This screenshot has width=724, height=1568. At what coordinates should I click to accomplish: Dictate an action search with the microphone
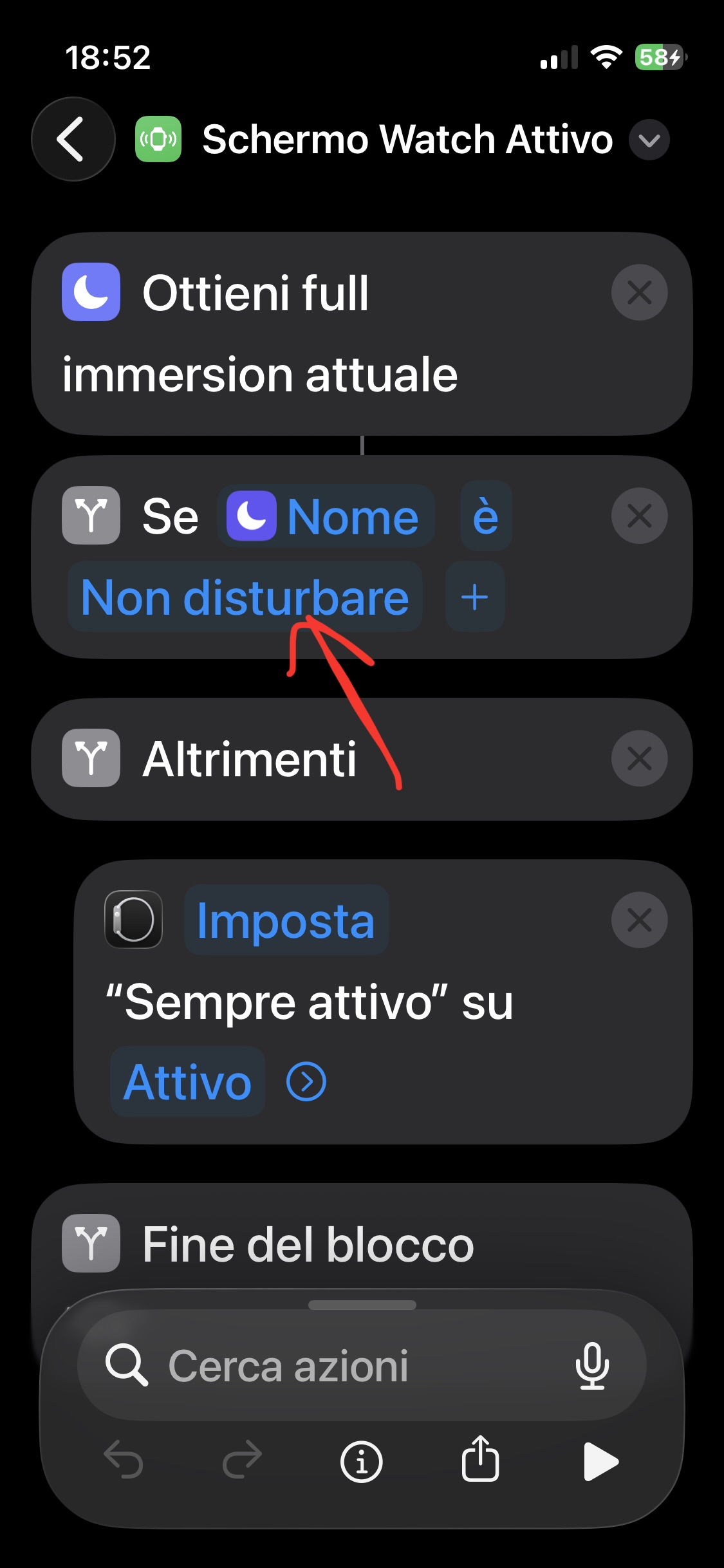pyautogui.click(x=592, y=1366)
